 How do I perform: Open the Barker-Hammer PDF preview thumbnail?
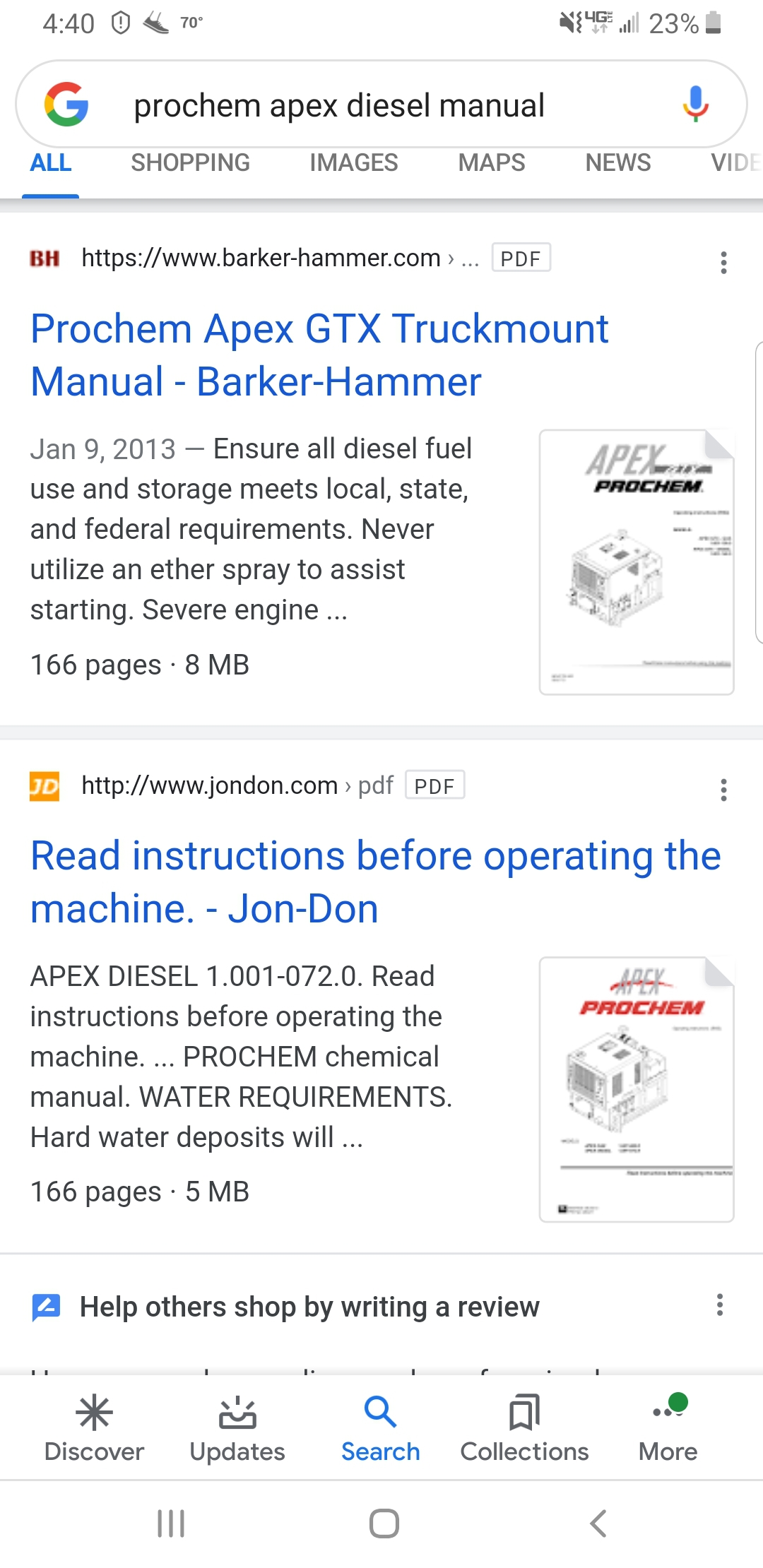pos(637,562)
